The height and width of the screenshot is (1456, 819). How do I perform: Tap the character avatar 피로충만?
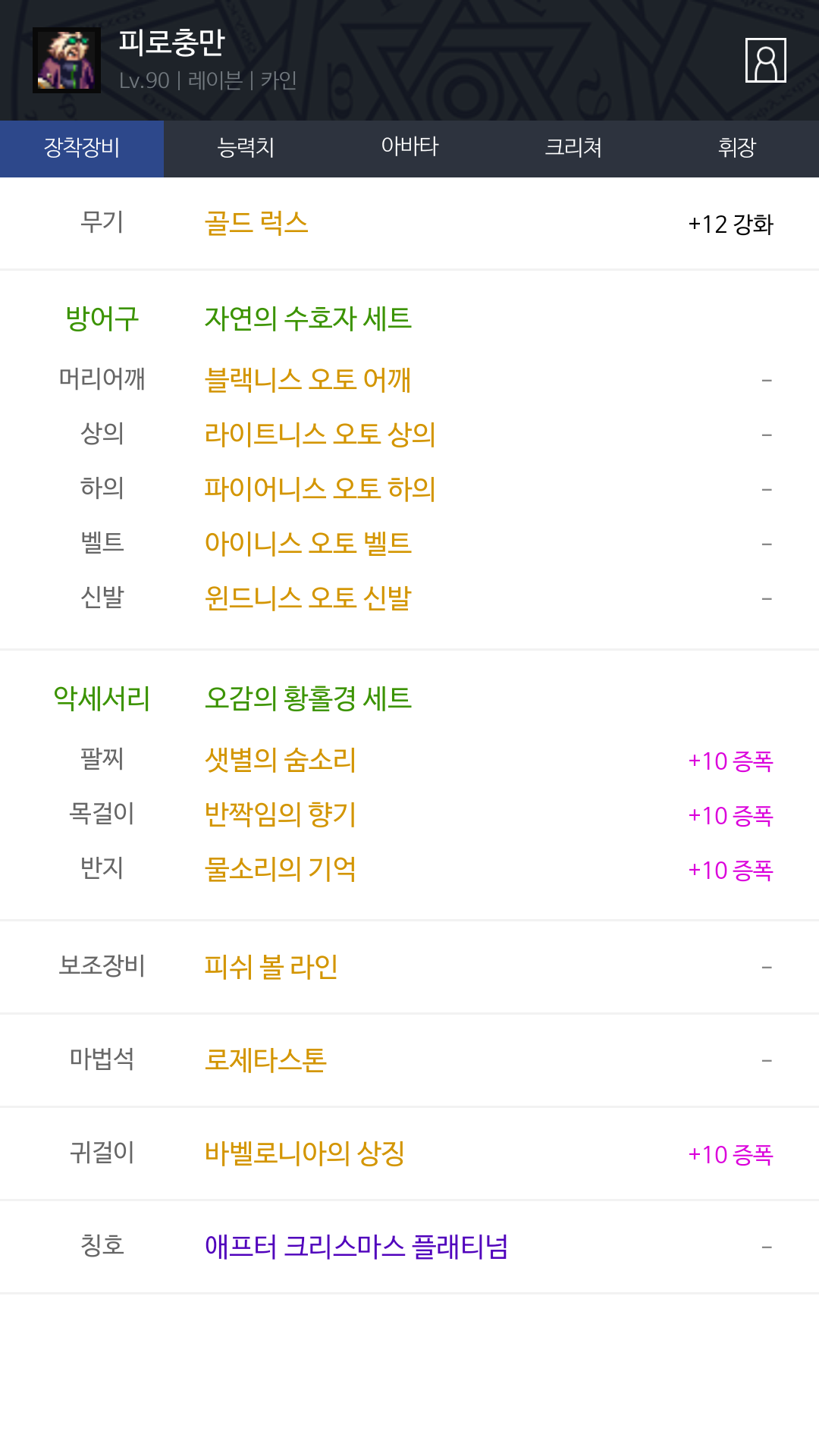(67, 60)
